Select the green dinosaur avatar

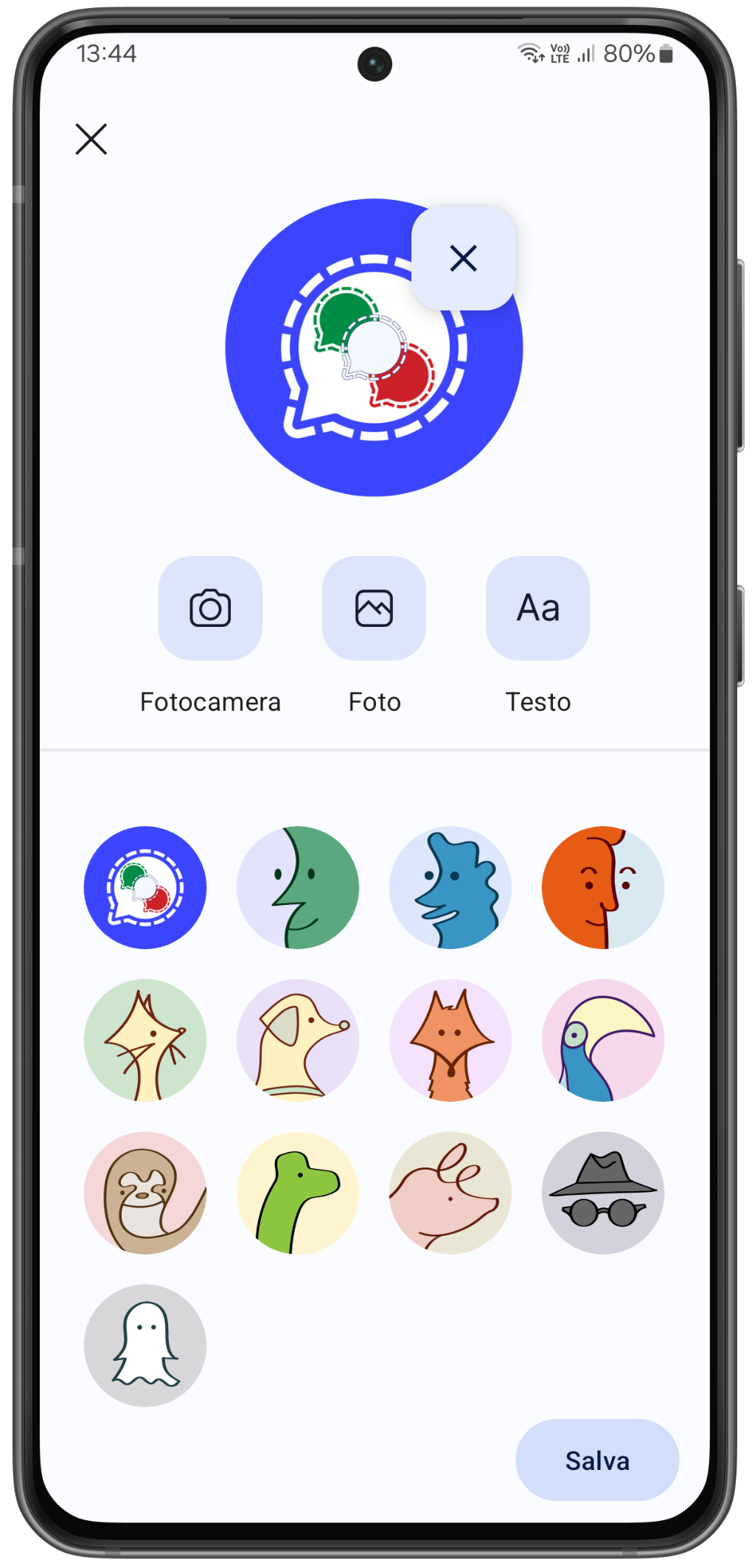click(x=298, y=1193)
